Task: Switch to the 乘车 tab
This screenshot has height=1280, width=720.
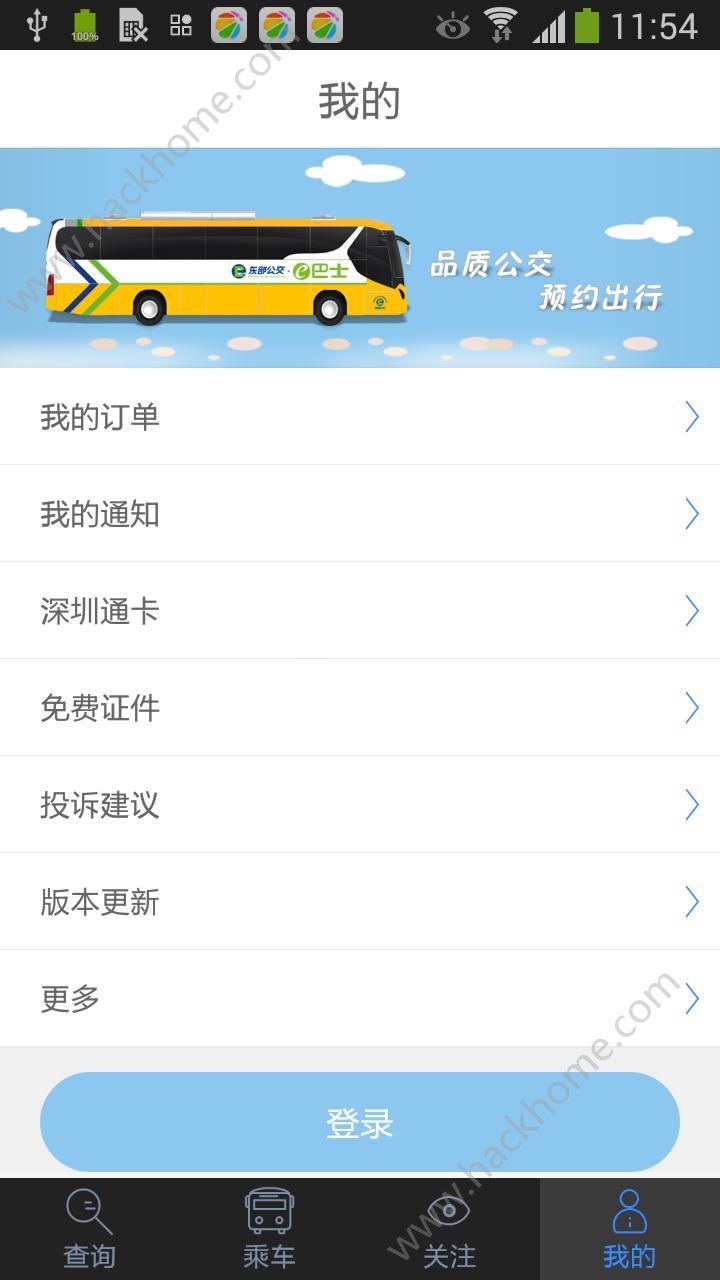Action: tap(270, 1229)
